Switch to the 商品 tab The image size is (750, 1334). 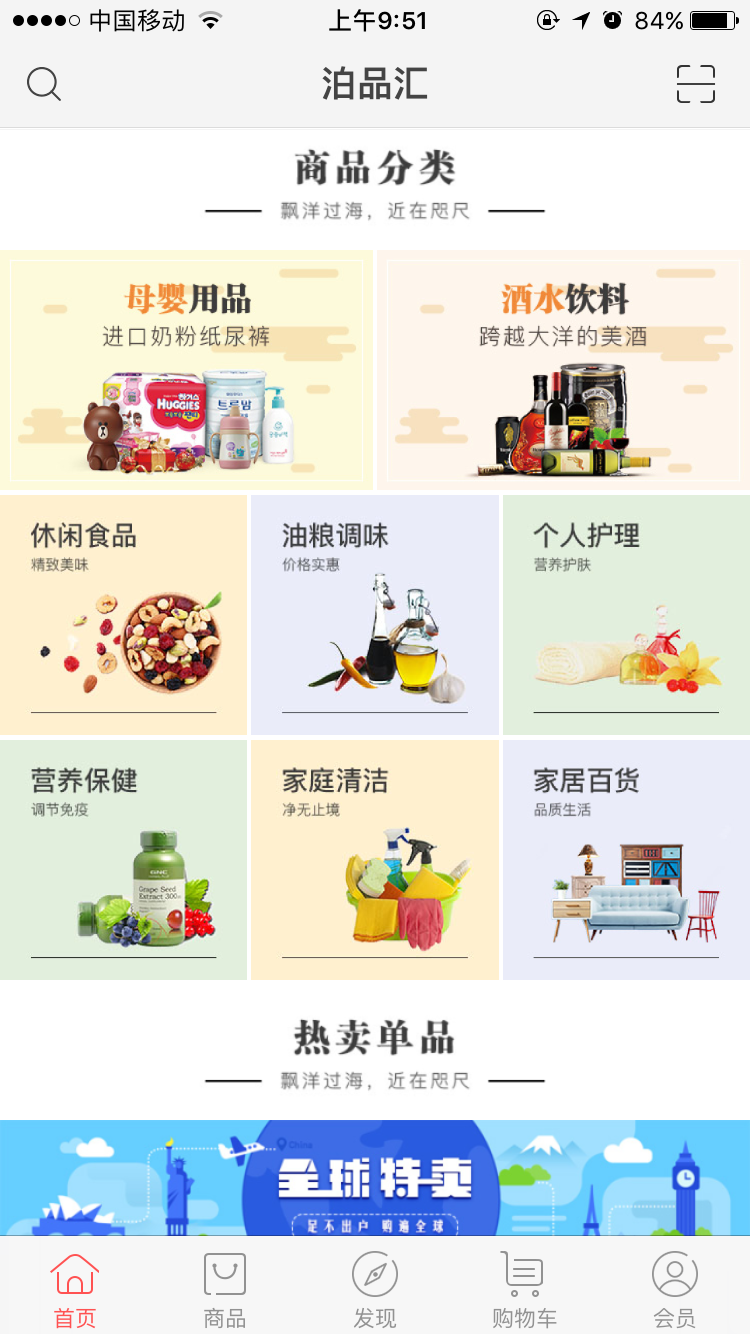(x=225, y=1288)
